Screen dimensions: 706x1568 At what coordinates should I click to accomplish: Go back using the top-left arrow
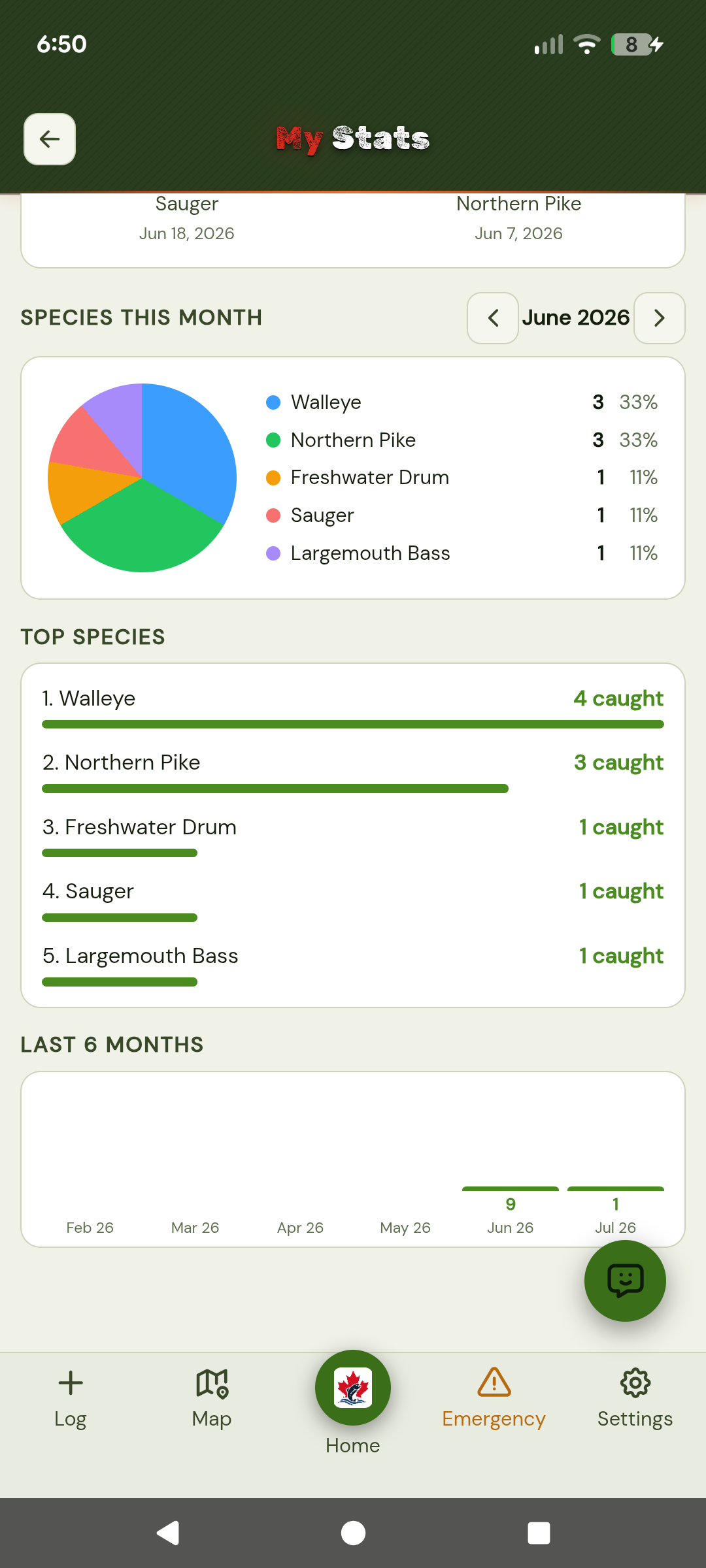tap(50, 139)
